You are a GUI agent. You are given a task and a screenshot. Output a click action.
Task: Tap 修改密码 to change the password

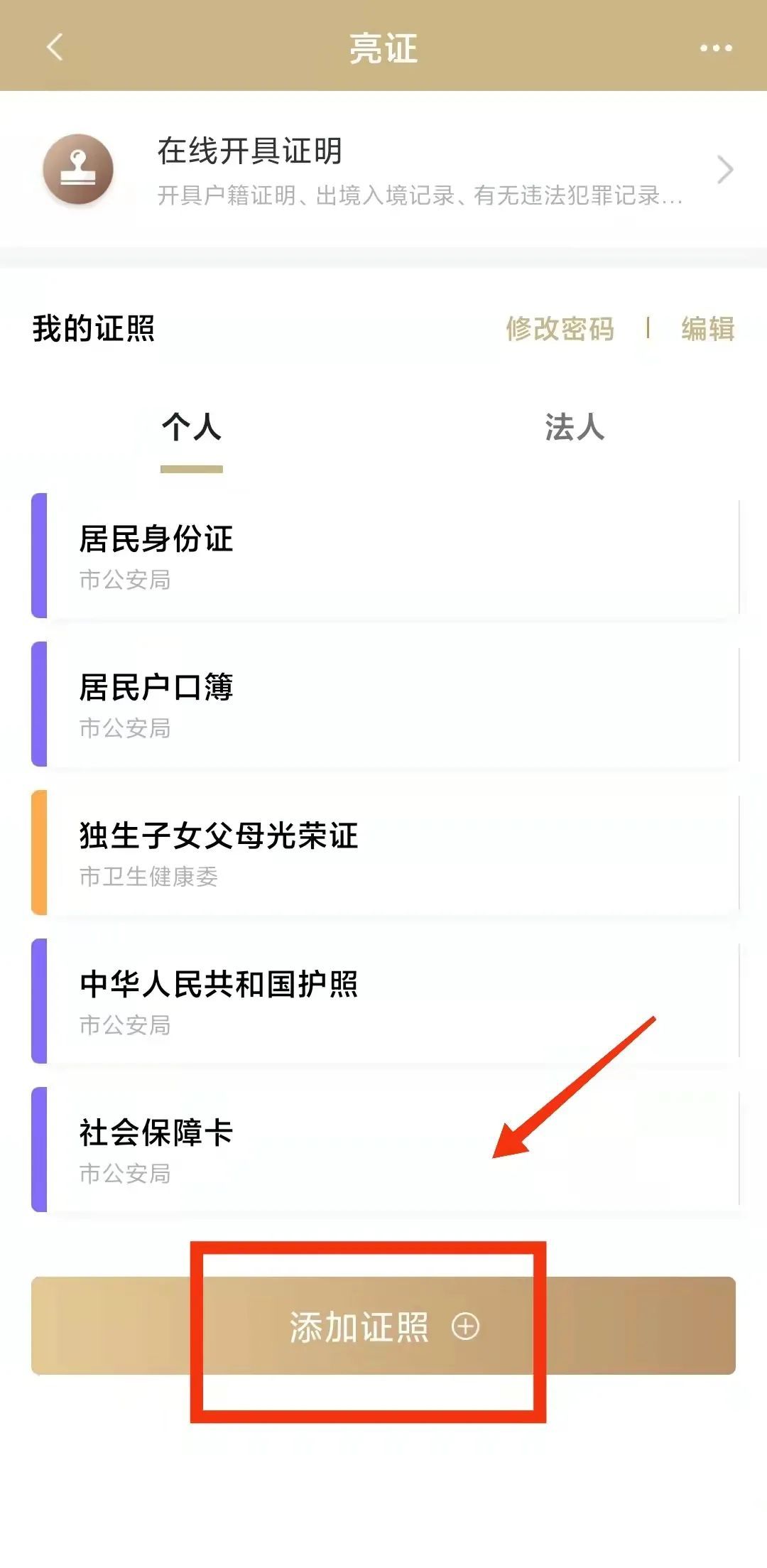560,329
